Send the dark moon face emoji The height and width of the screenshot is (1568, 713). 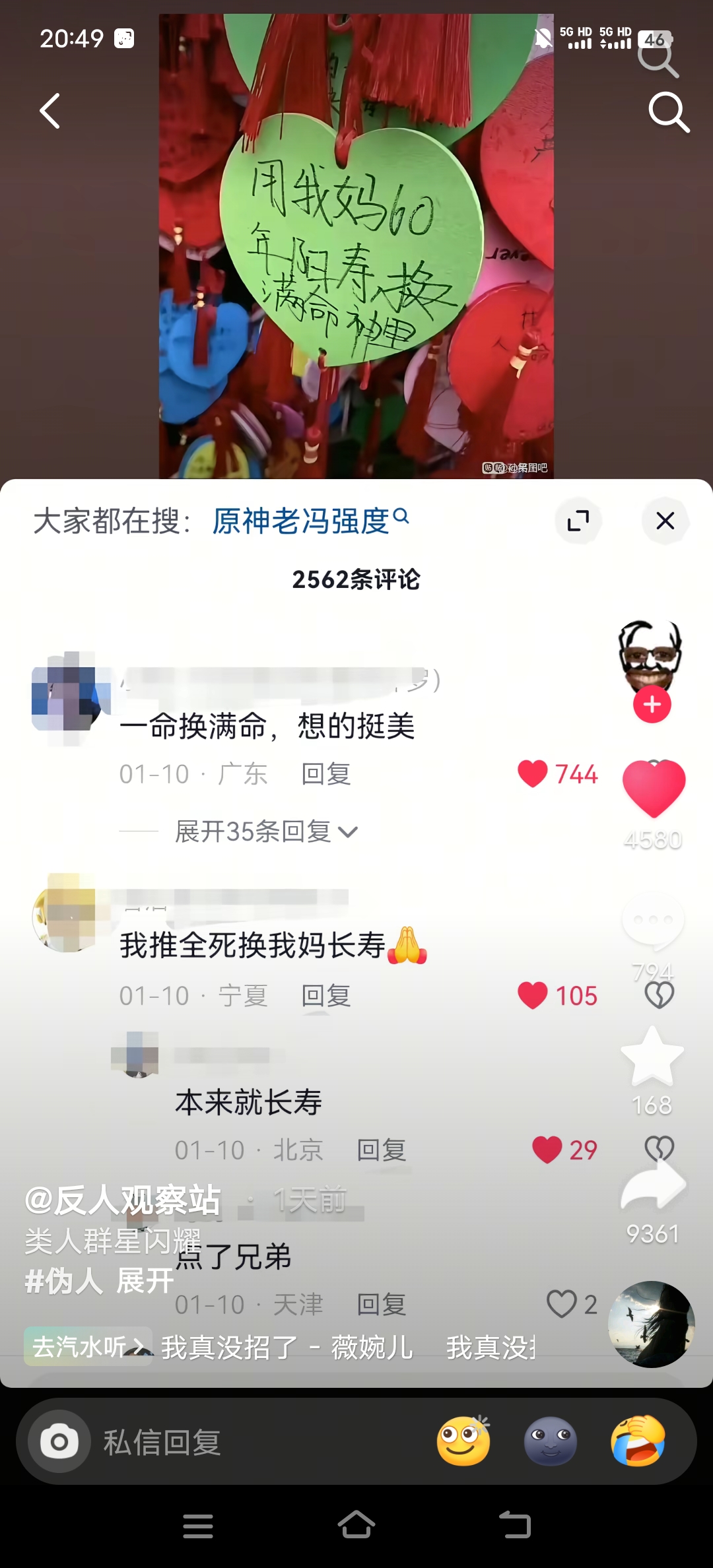(550, 1441)
